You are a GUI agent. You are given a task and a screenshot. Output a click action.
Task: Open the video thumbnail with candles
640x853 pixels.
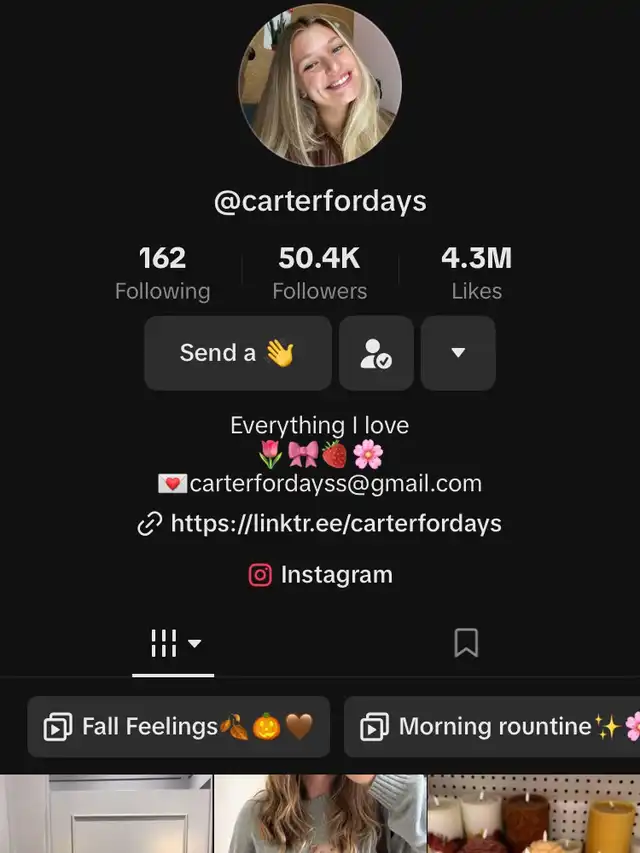[534, 815]
